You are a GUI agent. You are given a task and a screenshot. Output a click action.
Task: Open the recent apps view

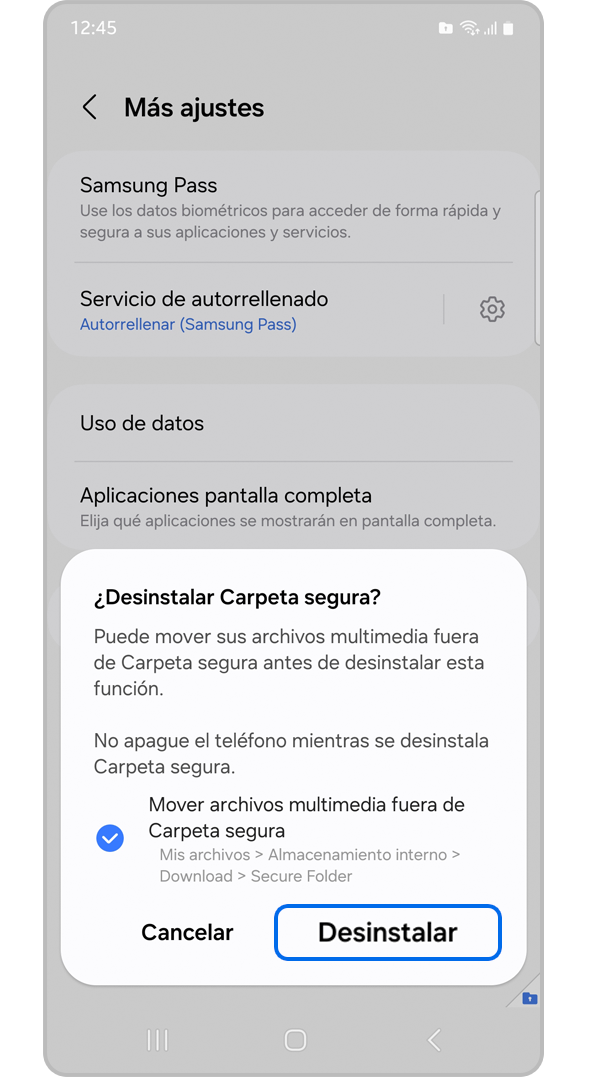[x=157, y=1040]
